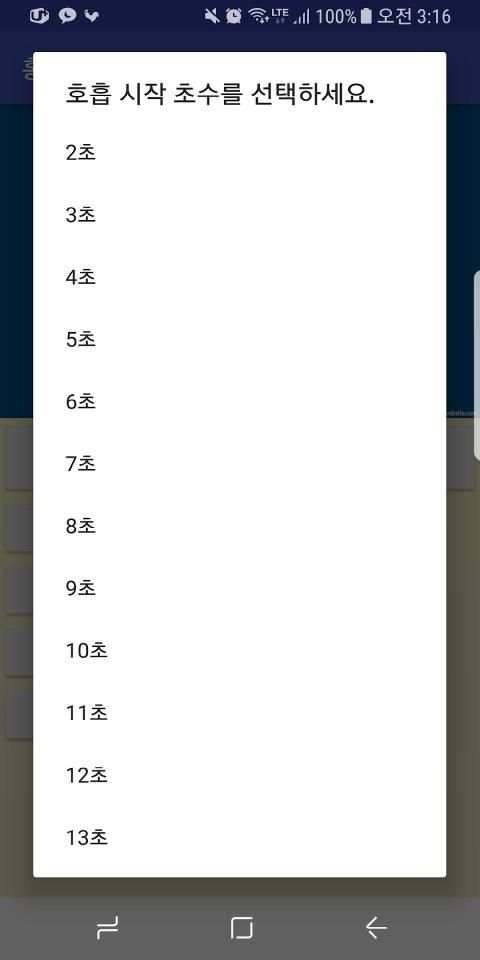Tap 12초 in the dialog
480x960 pixels.
(239, 776)
